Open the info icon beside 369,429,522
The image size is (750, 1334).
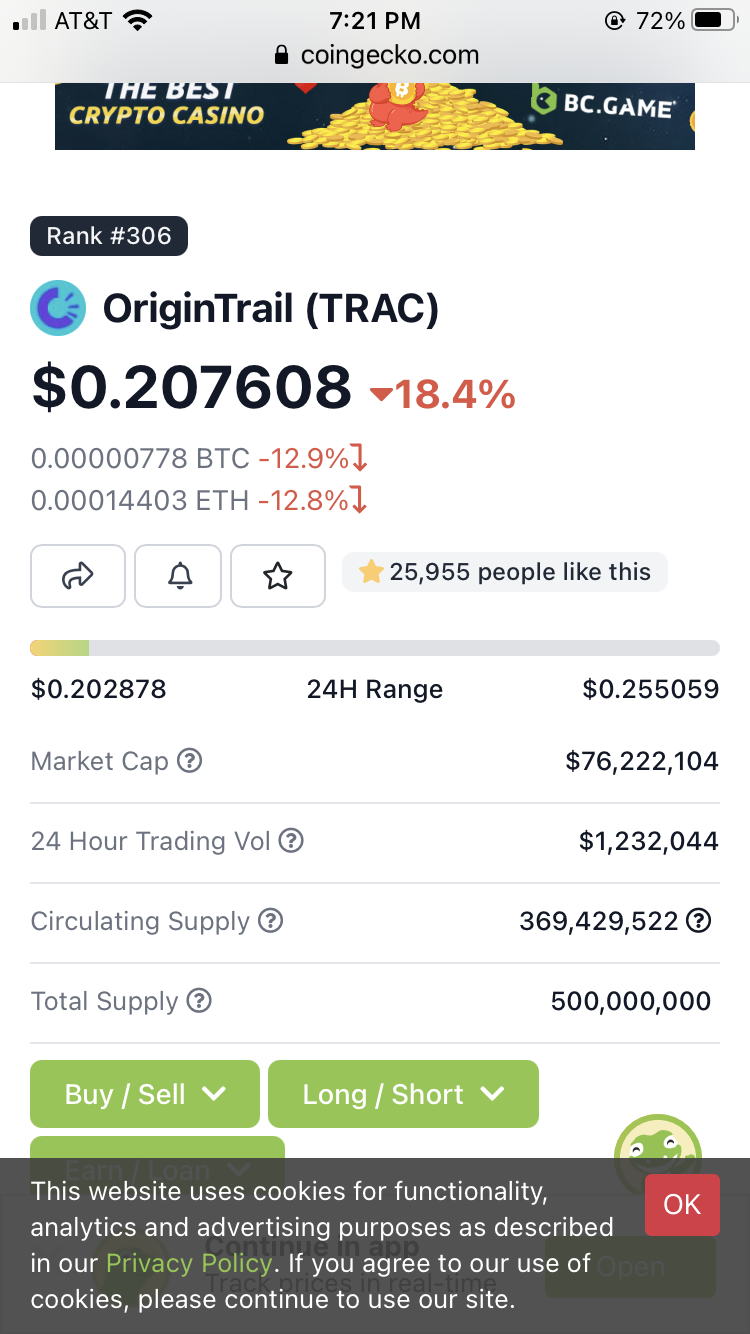coord(699,921)
